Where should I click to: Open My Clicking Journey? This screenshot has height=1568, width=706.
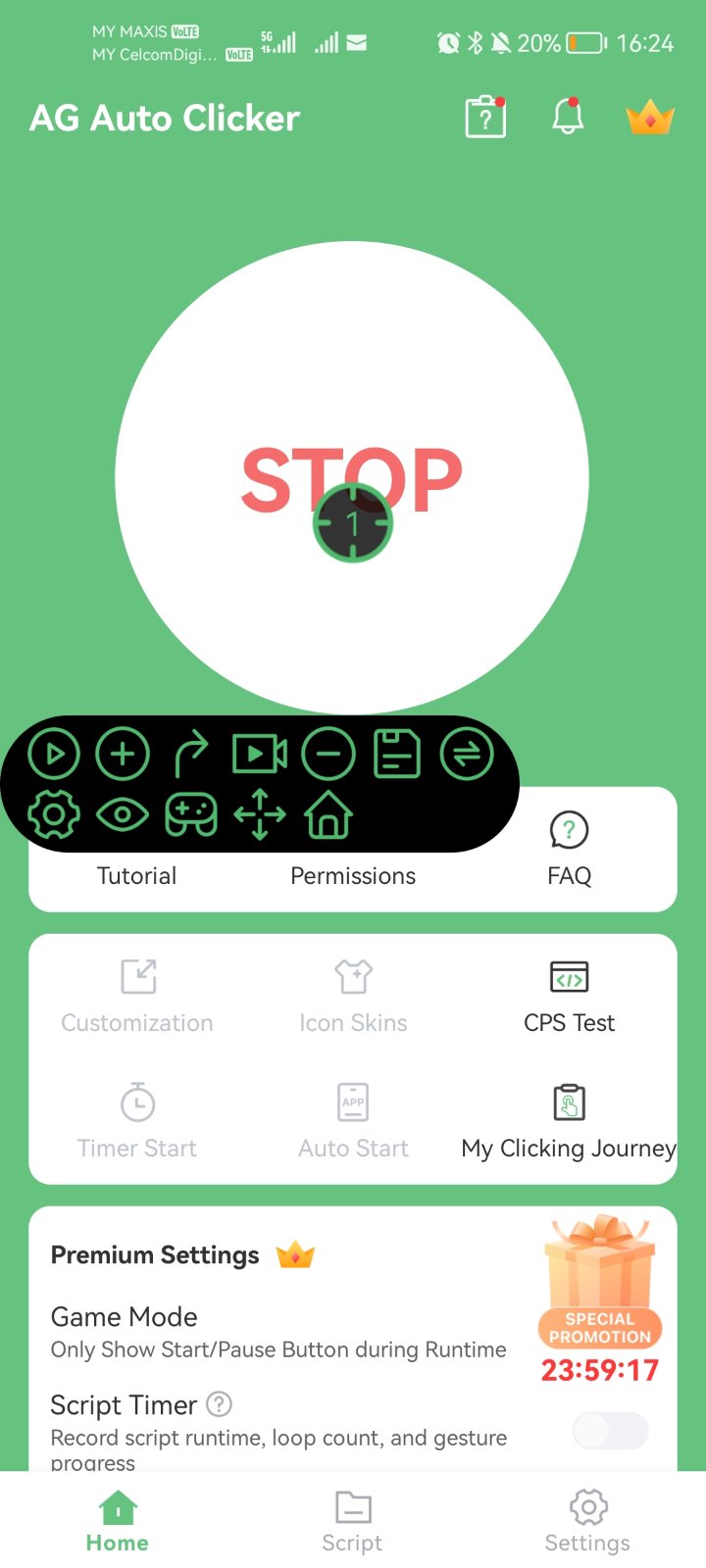tap(569, 1122)
